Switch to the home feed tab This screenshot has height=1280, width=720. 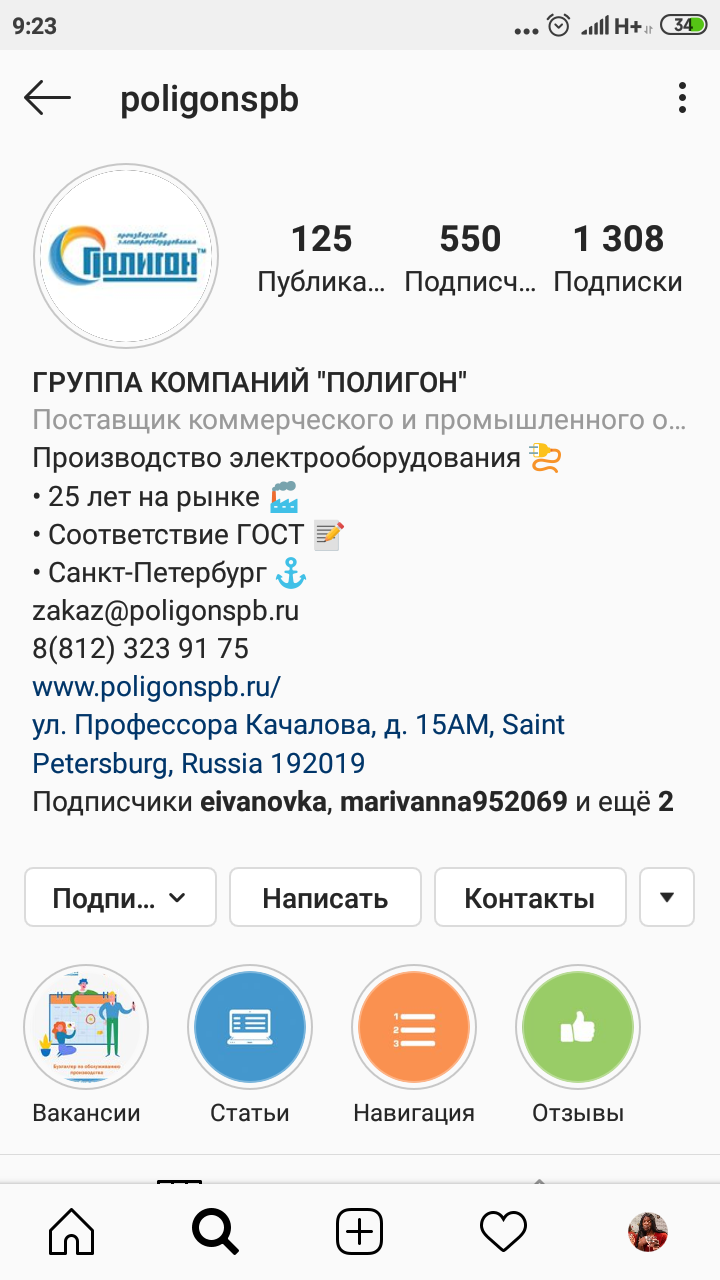coord(72,1232)
